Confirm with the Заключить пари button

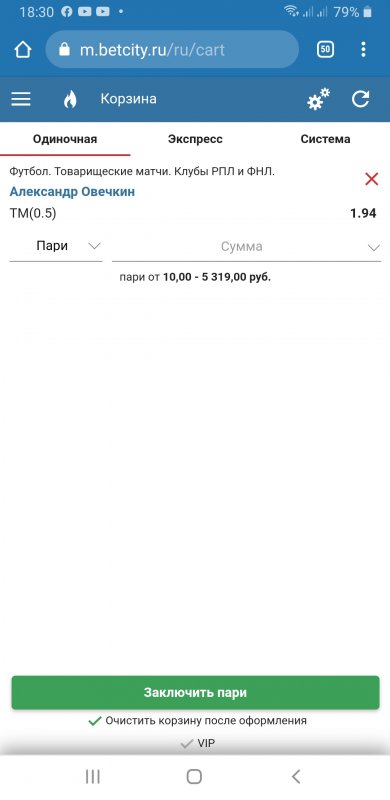[196, 692]
